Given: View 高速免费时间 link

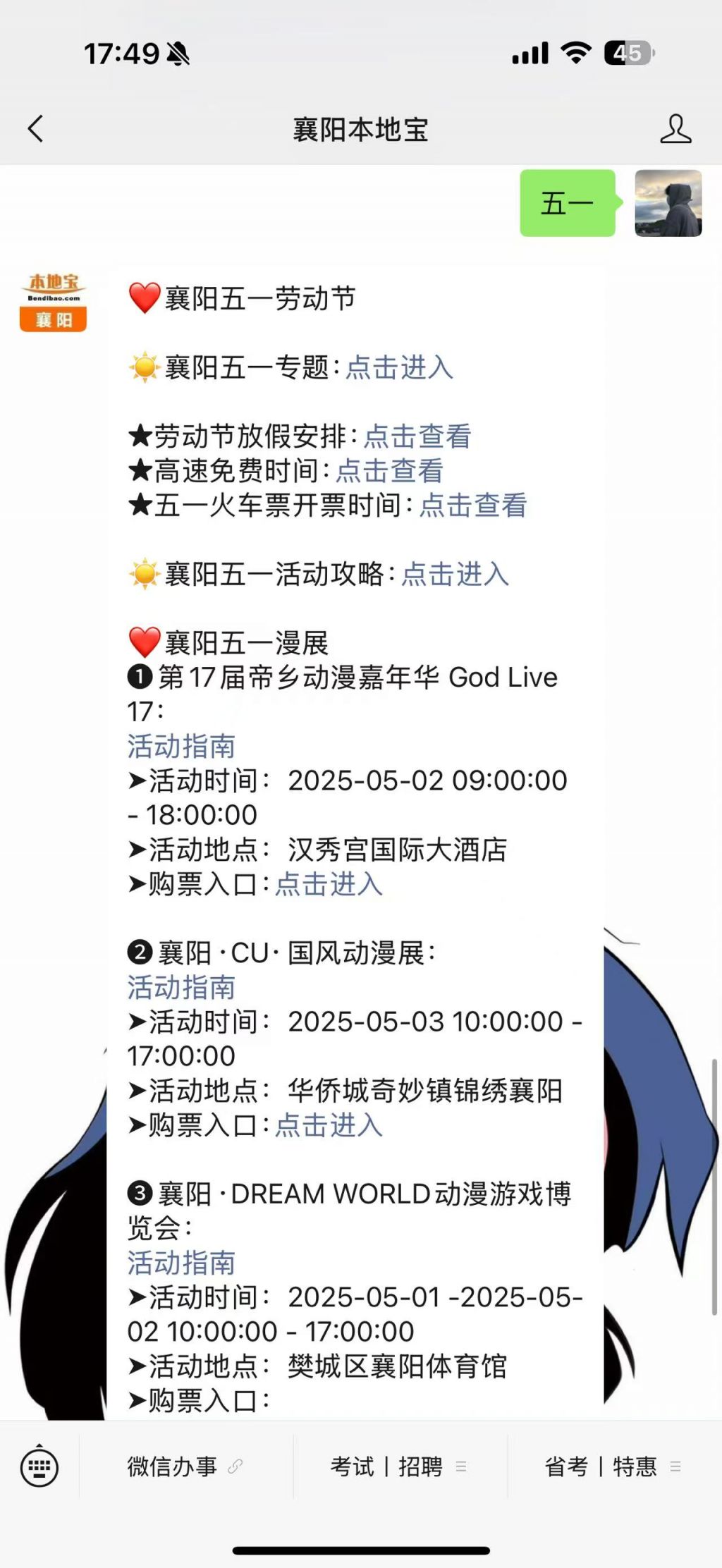Looking at the screenshot, I should (x=390, y=471).
